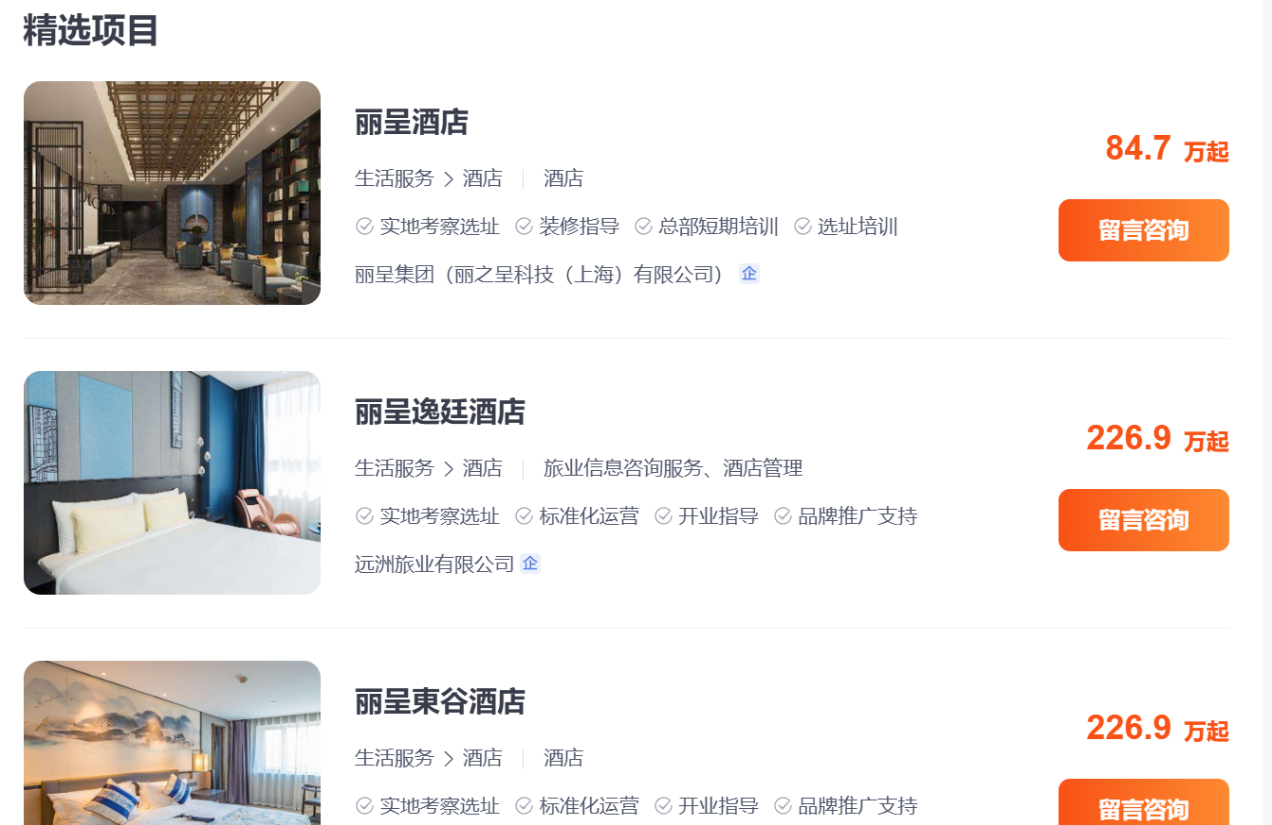Tap 留言咨询 button for 丽呈逸廷酒店
Screen dimensions: 1272x825
point(1143,520)
